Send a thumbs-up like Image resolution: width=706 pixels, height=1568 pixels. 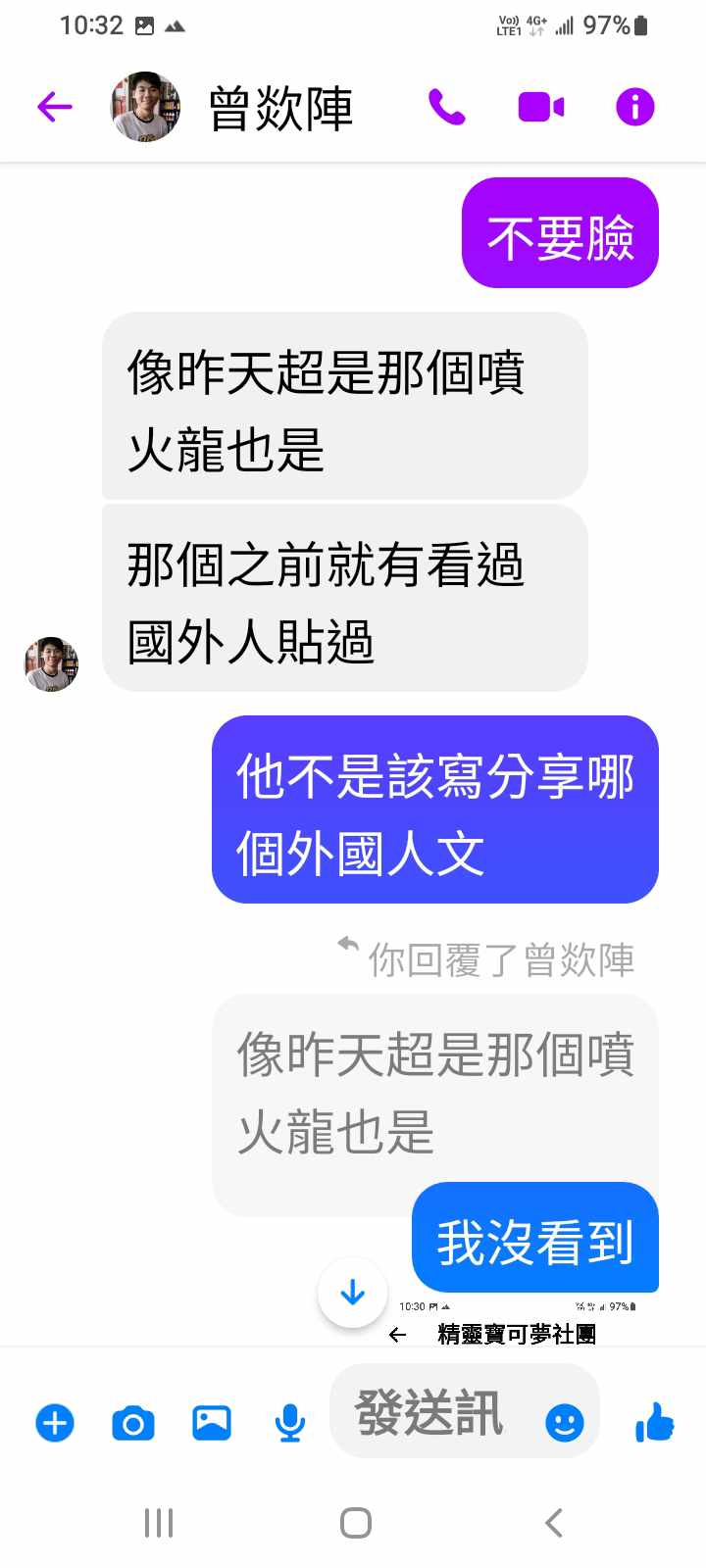[x=655, y=1421]
